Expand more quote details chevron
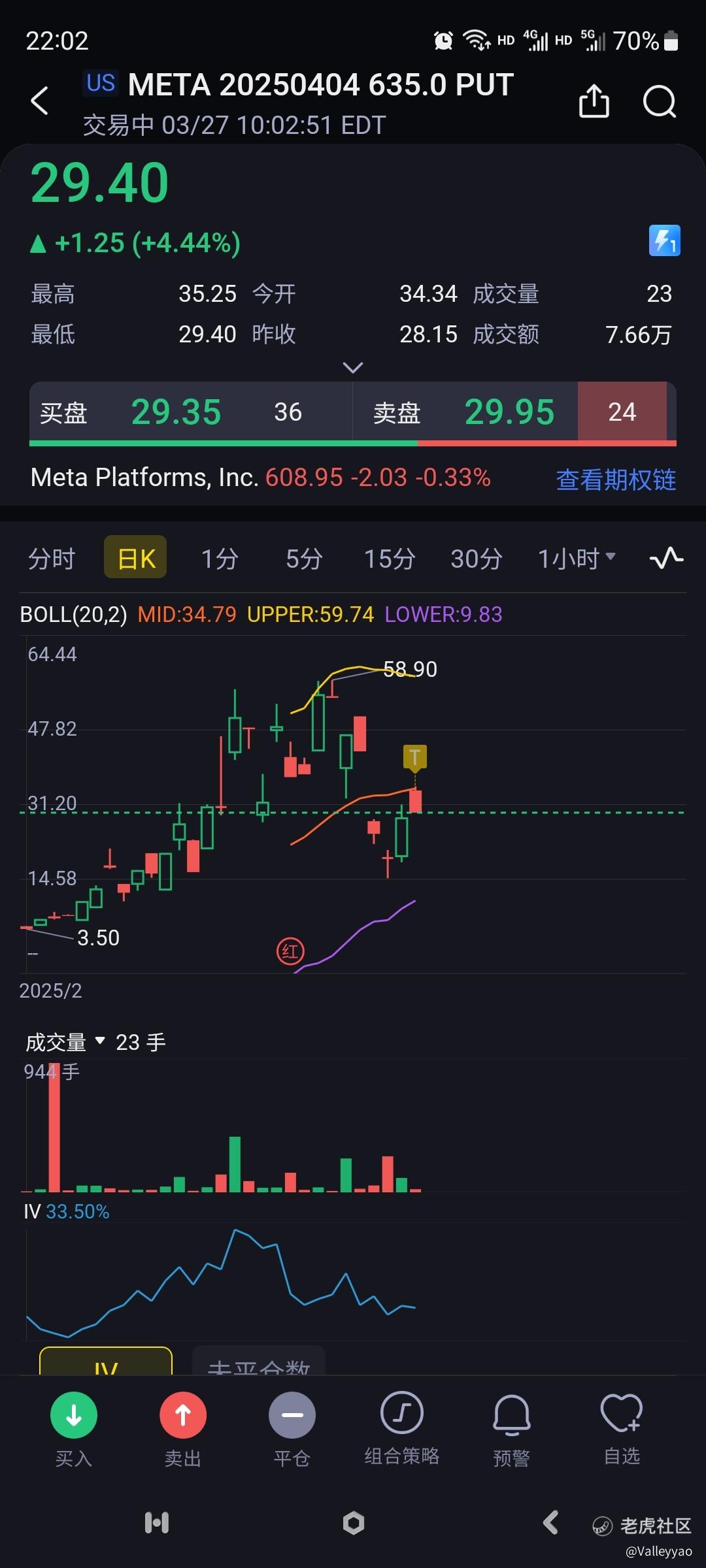 352,368
